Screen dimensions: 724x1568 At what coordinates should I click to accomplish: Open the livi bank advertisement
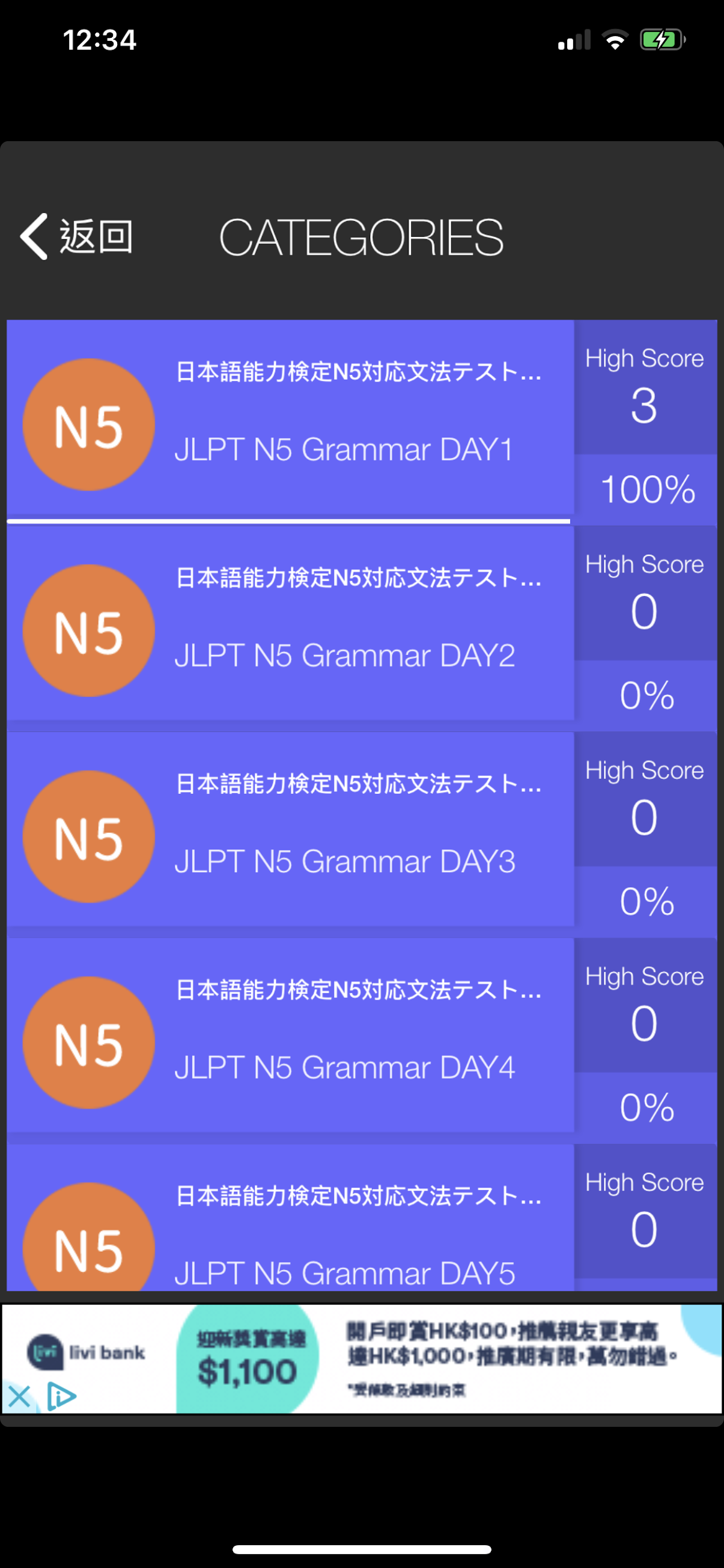pos(389,1358)
